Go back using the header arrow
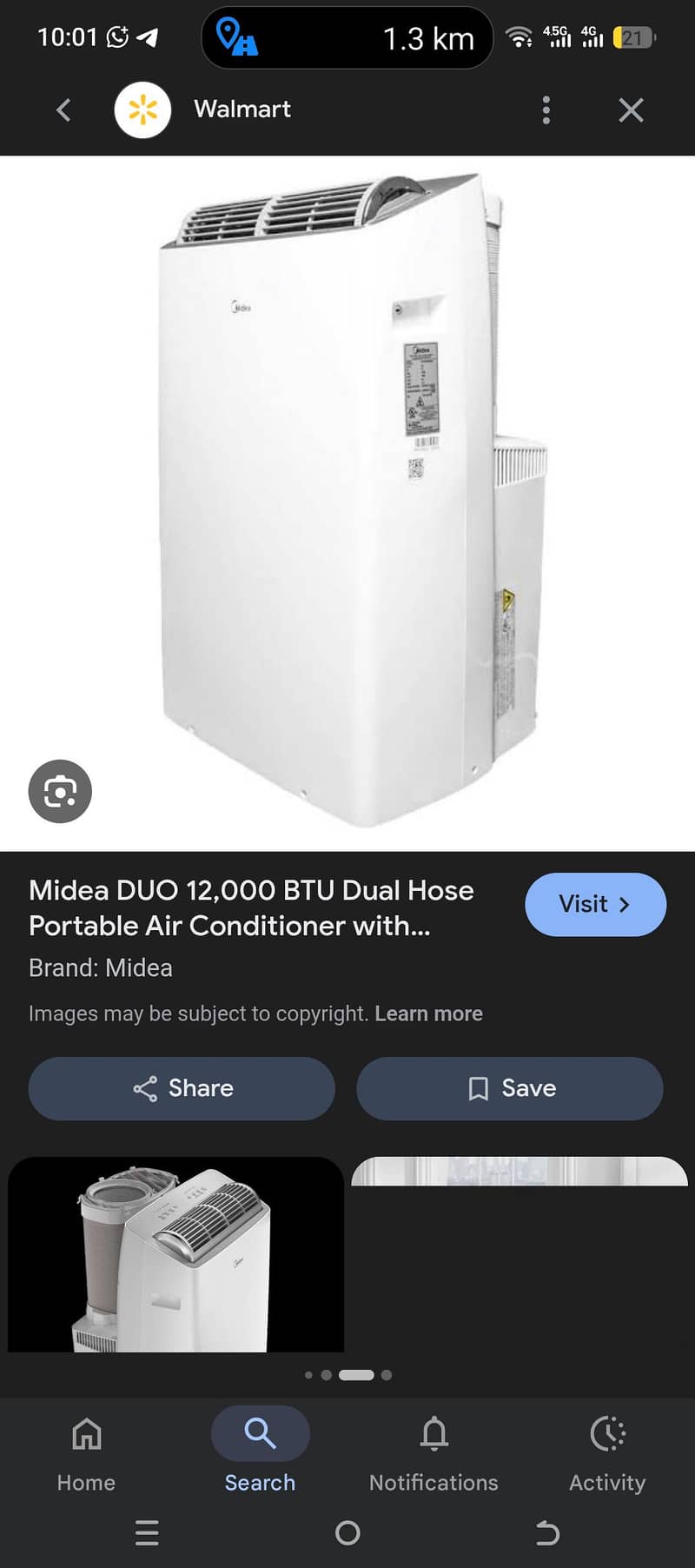 pos(63,110)
